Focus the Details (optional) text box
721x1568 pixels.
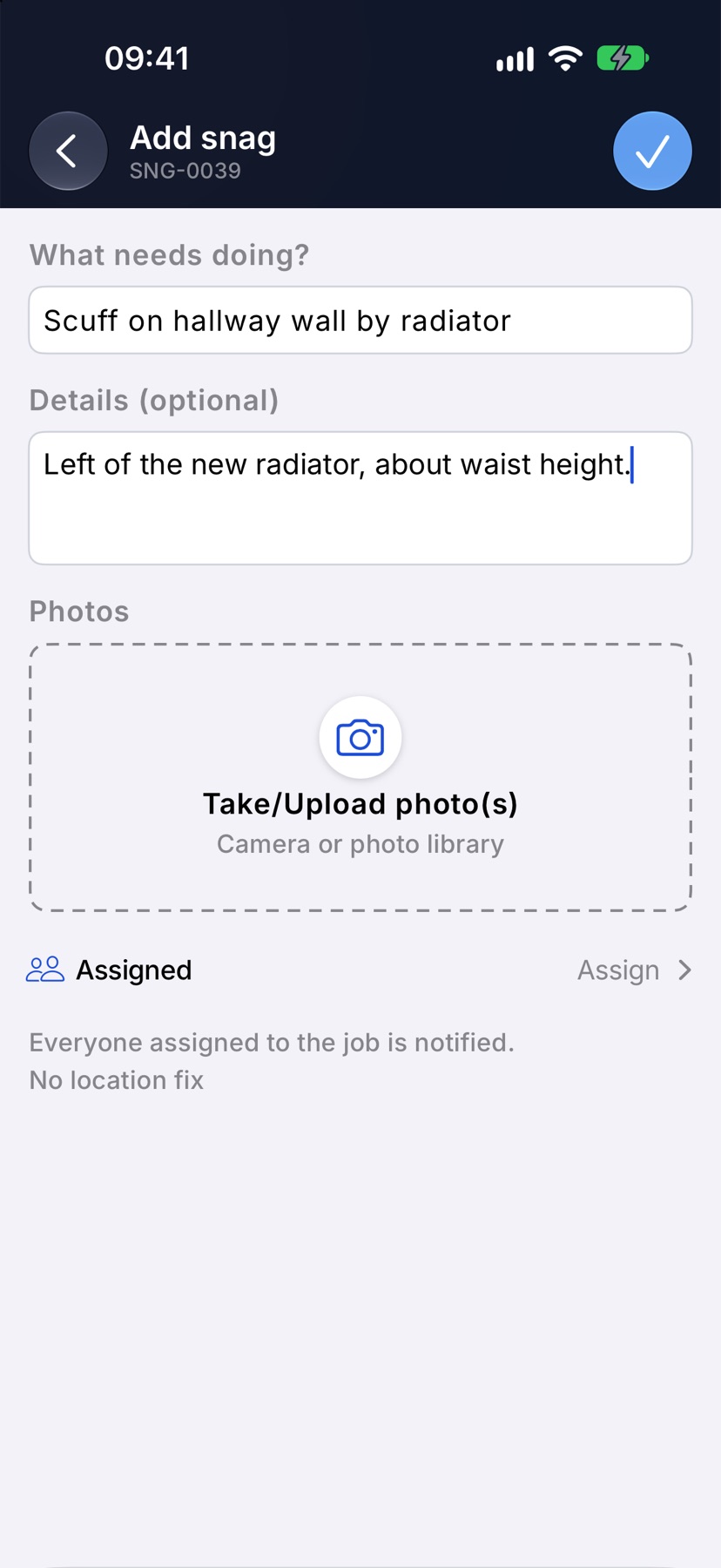(360, 498)
